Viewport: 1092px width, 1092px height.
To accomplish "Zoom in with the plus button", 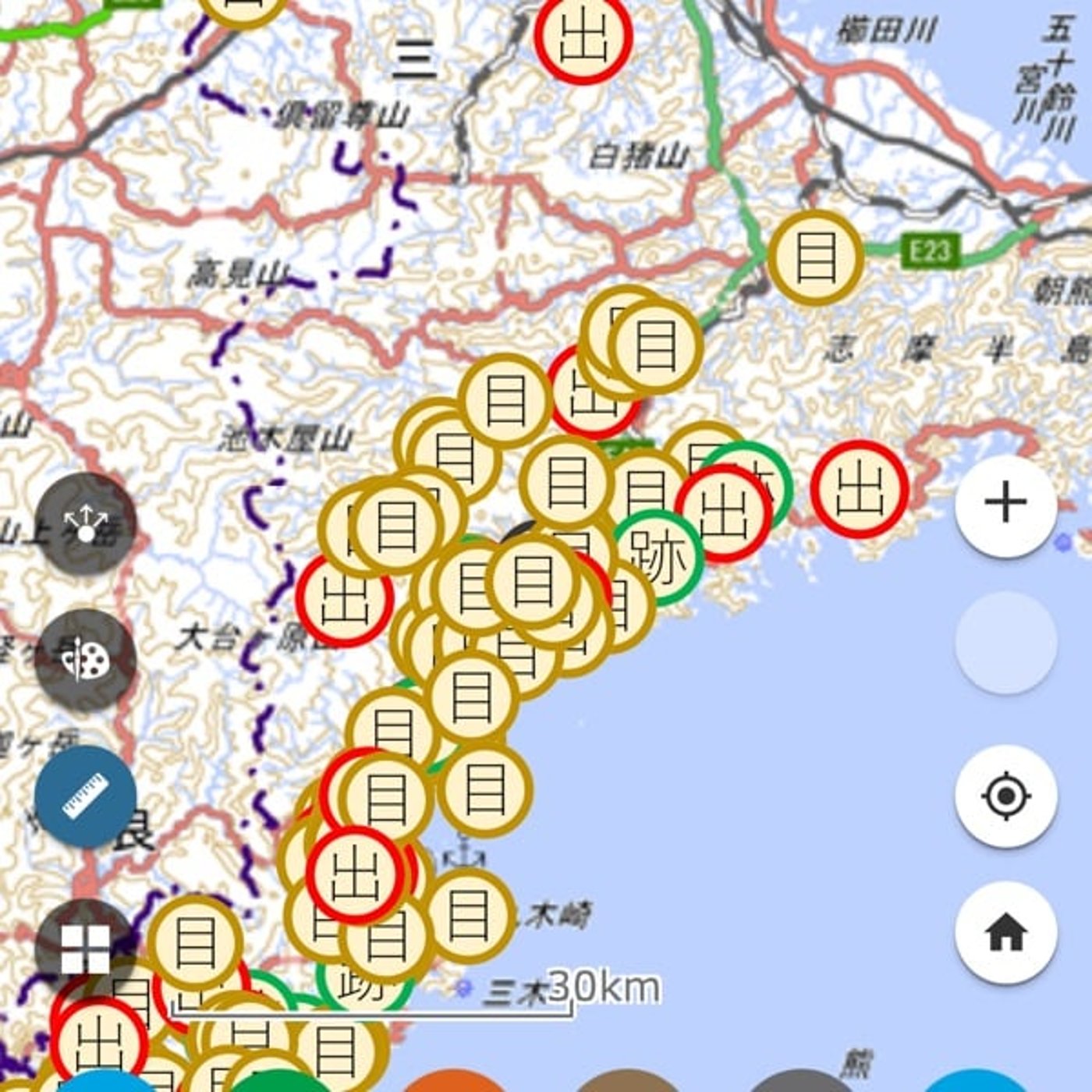I will (x=1005, y=503).
